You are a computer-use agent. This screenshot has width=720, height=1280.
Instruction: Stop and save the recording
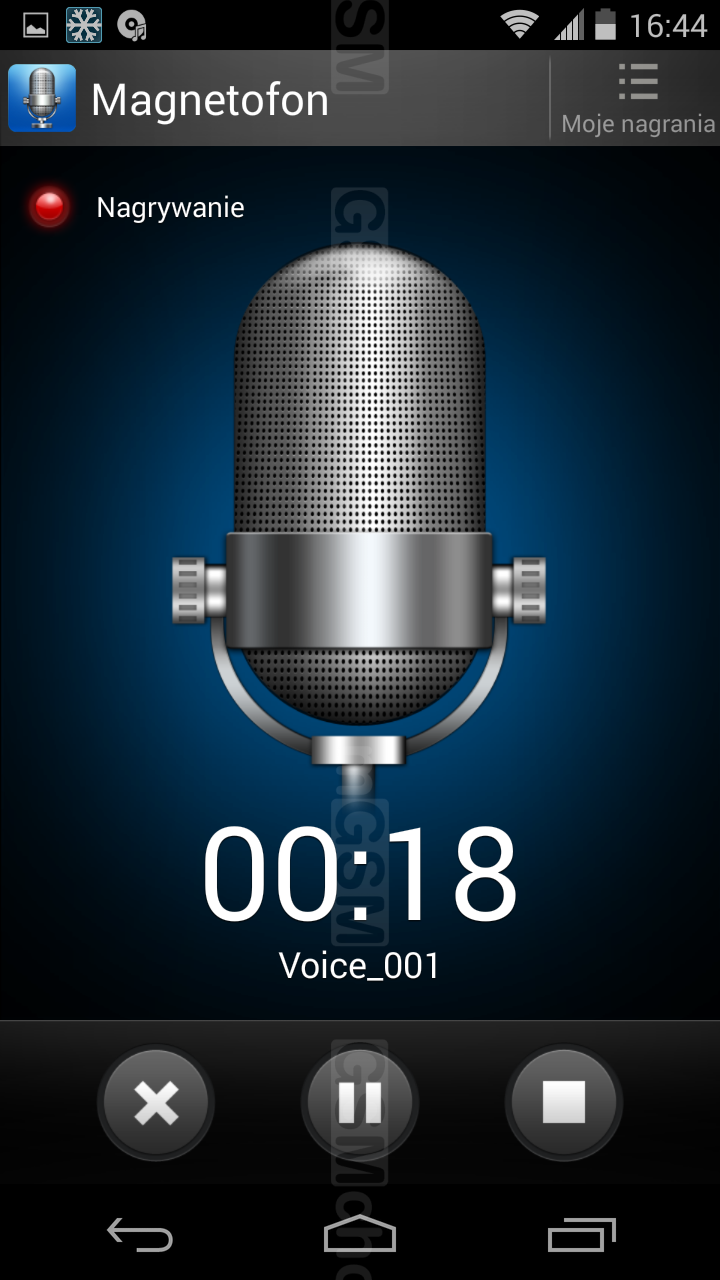click(564, 1103)
